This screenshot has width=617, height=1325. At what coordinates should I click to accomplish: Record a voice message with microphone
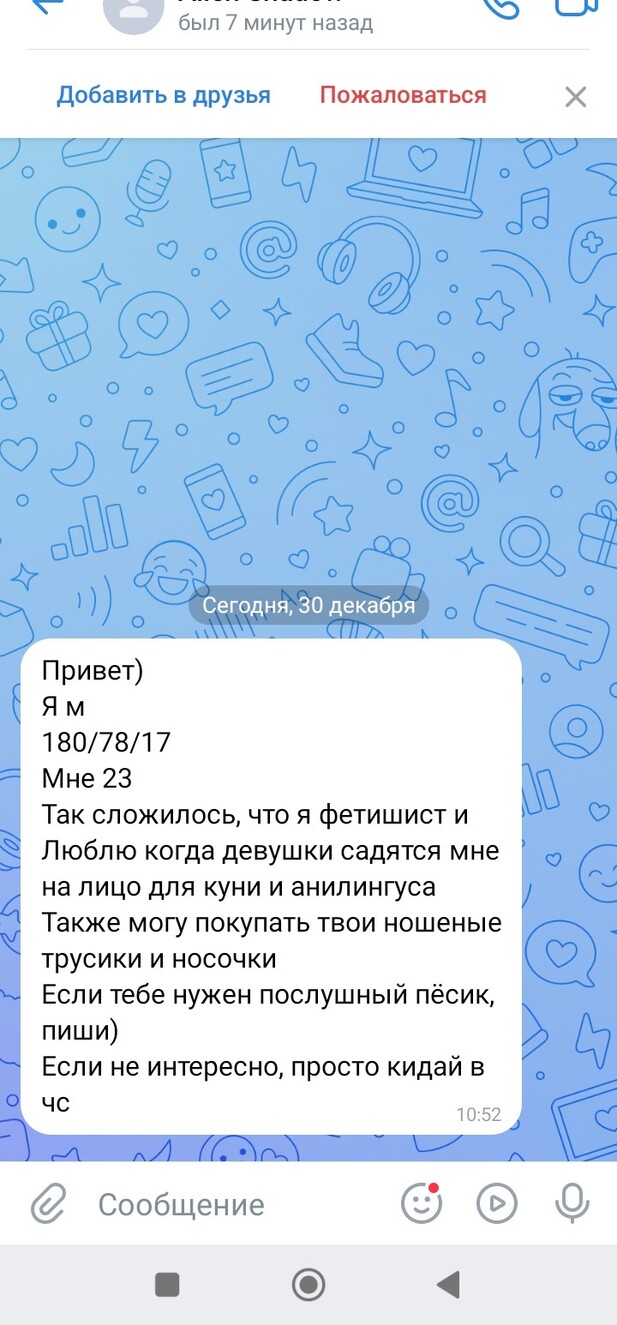[572, 1204]
